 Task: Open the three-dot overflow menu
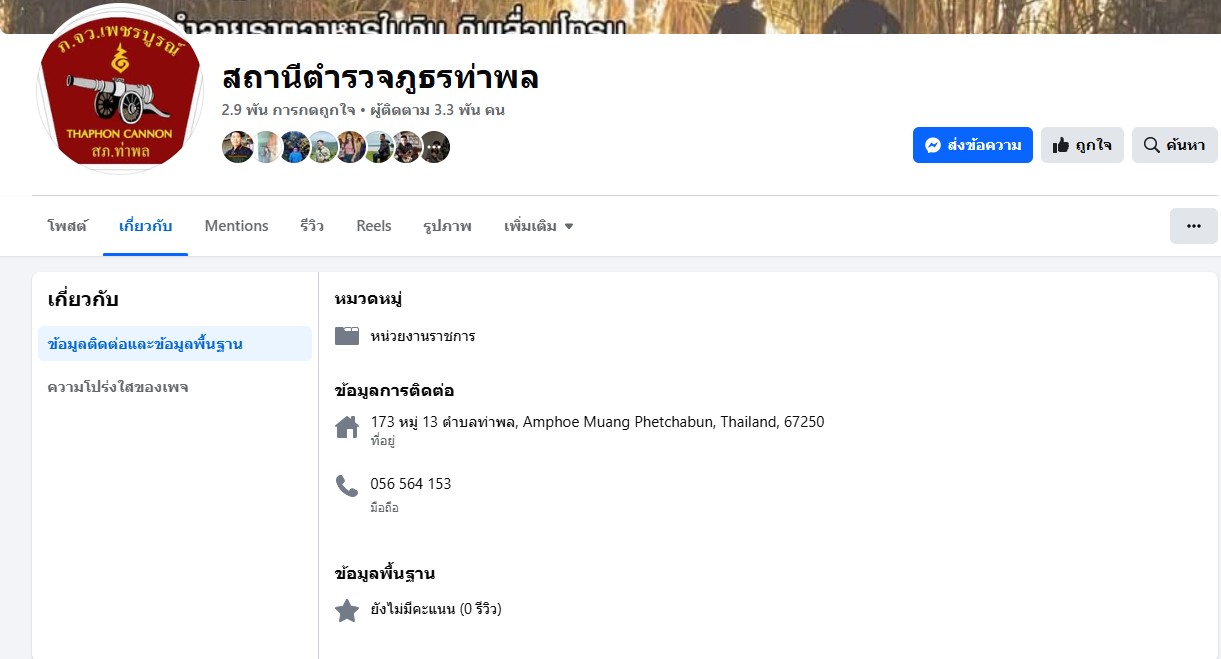coord(1193,226)
